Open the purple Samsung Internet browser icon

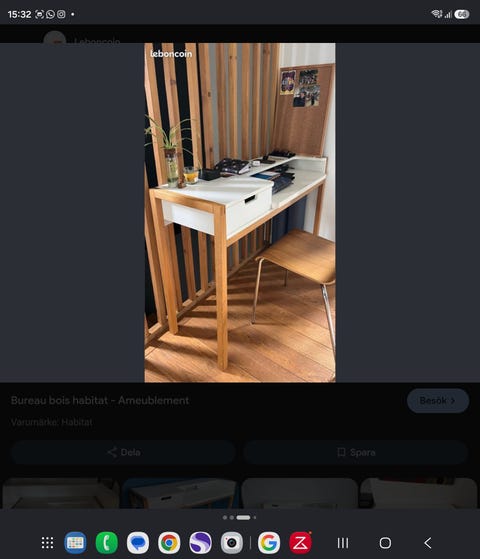[x=200, y=543]
